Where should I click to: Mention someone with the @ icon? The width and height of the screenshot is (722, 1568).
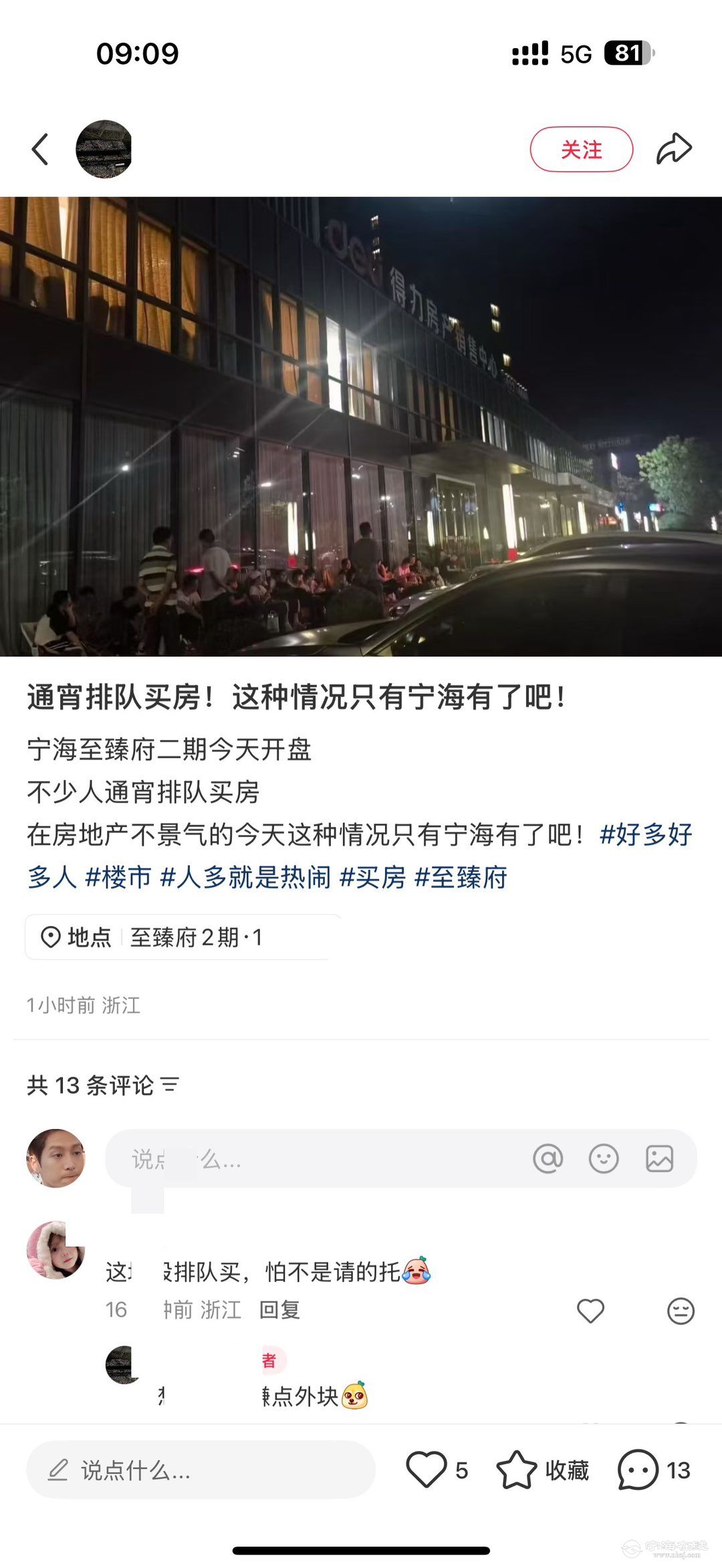(548, 1158)
